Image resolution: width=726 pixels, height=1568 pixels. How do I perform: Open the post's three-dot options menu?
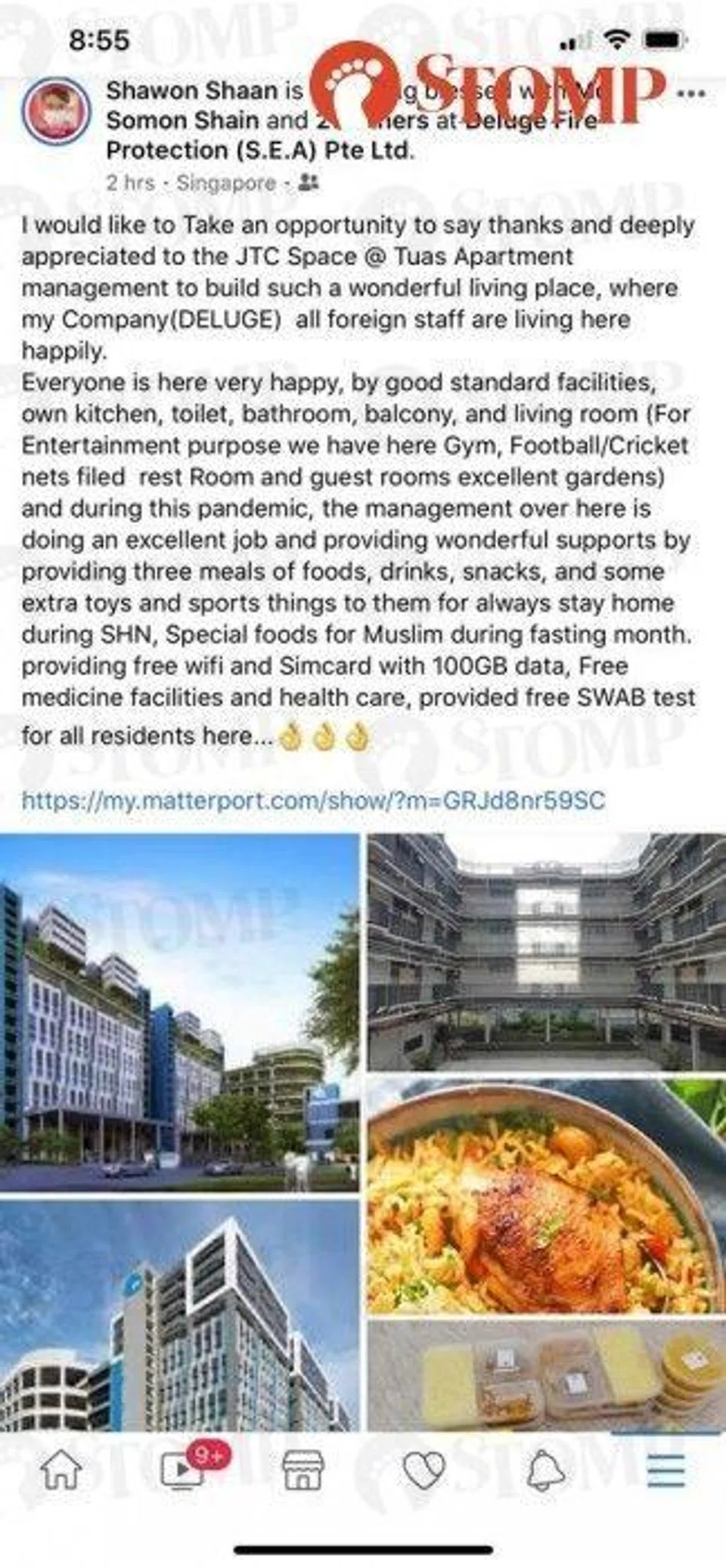pyautogui.click(x=690, y=94)
